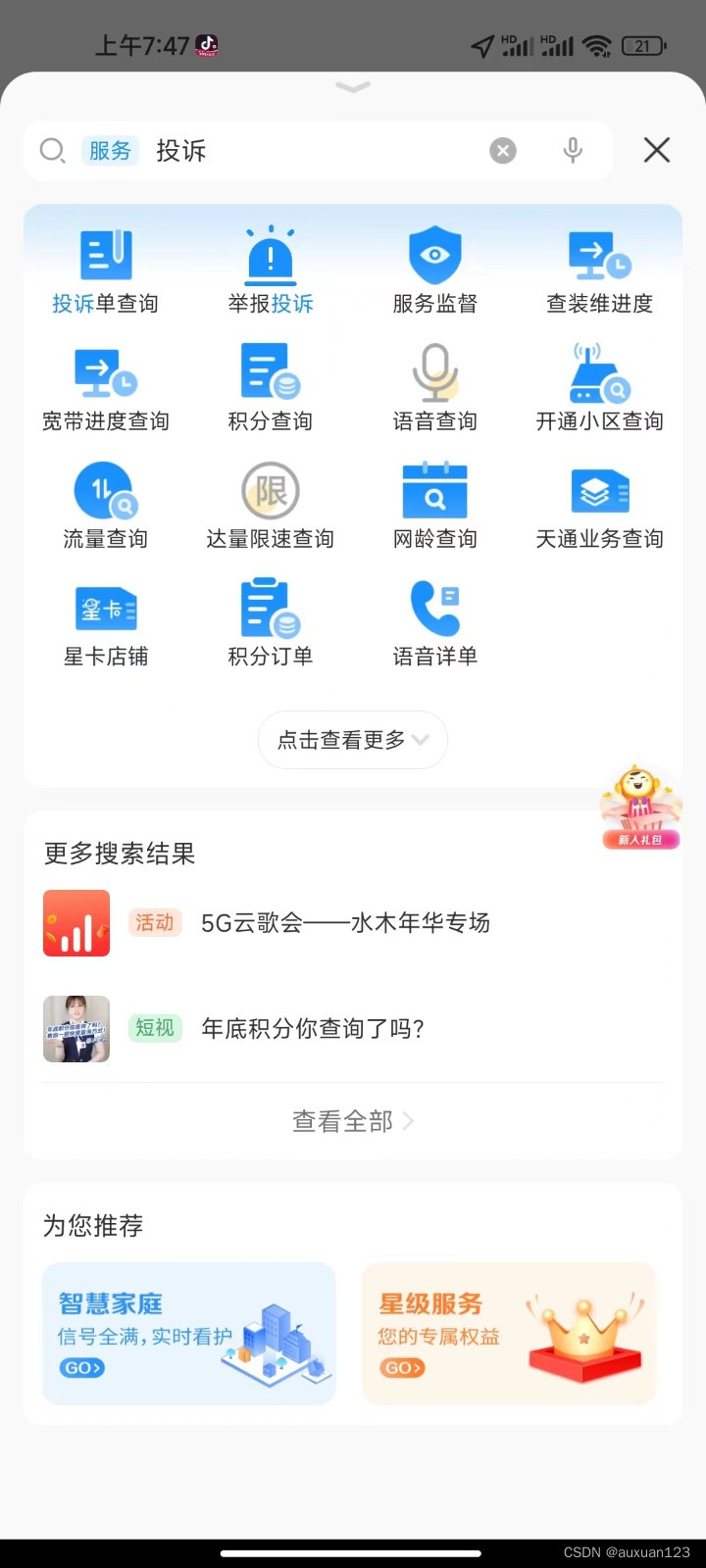Open the 年底积分你查询了吗 video result
Image resolution: width=706 pixels, height=1568 pixels.
pyautogui.click(x=312, y=1029)
